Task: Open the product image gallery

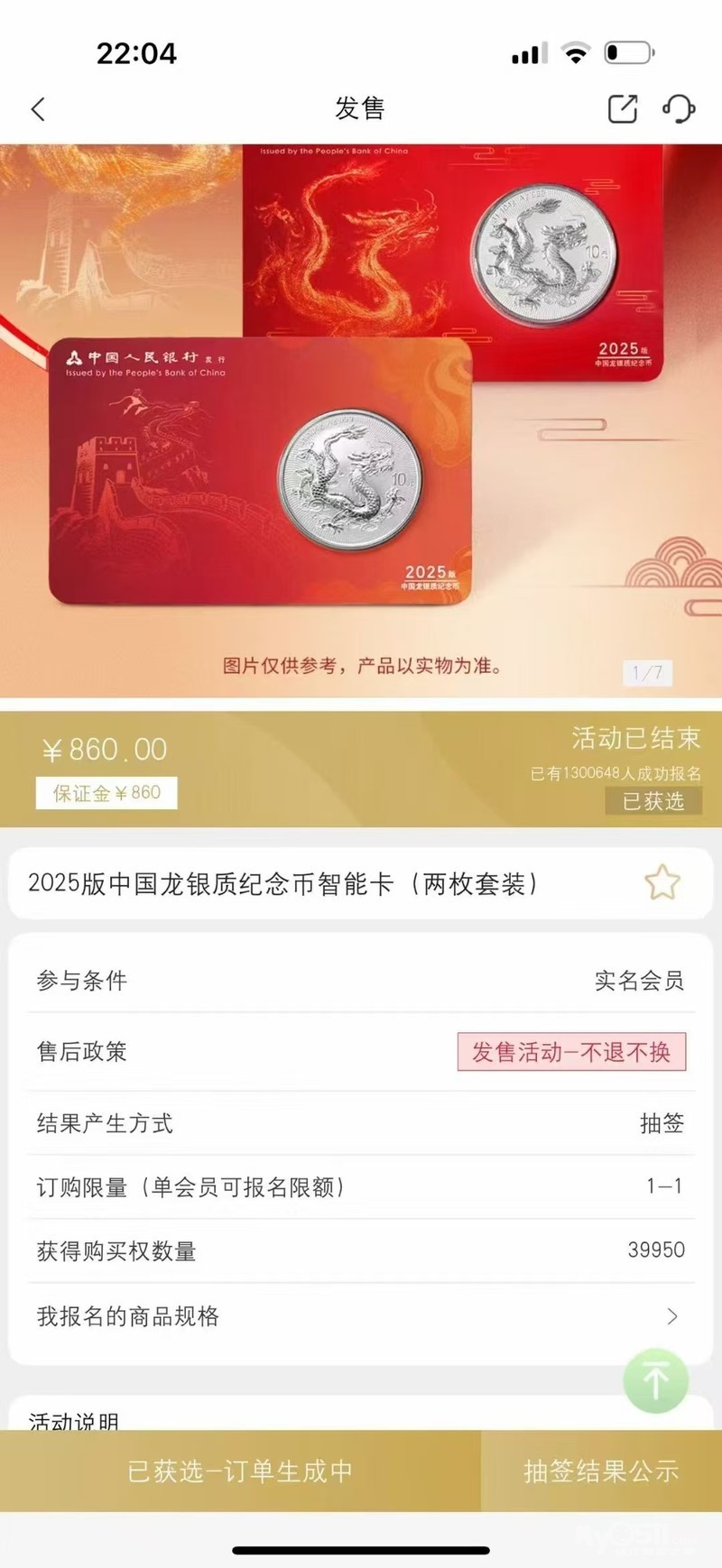Action: [x=361, y=420]
